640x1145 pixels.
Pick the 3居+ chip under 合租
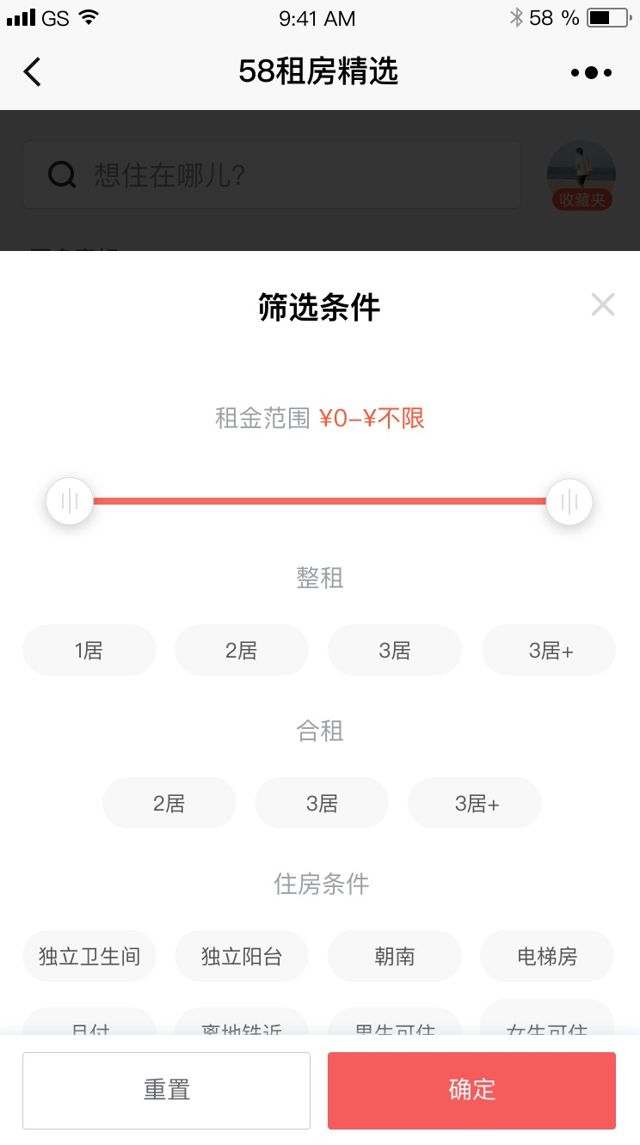point(475,803)
